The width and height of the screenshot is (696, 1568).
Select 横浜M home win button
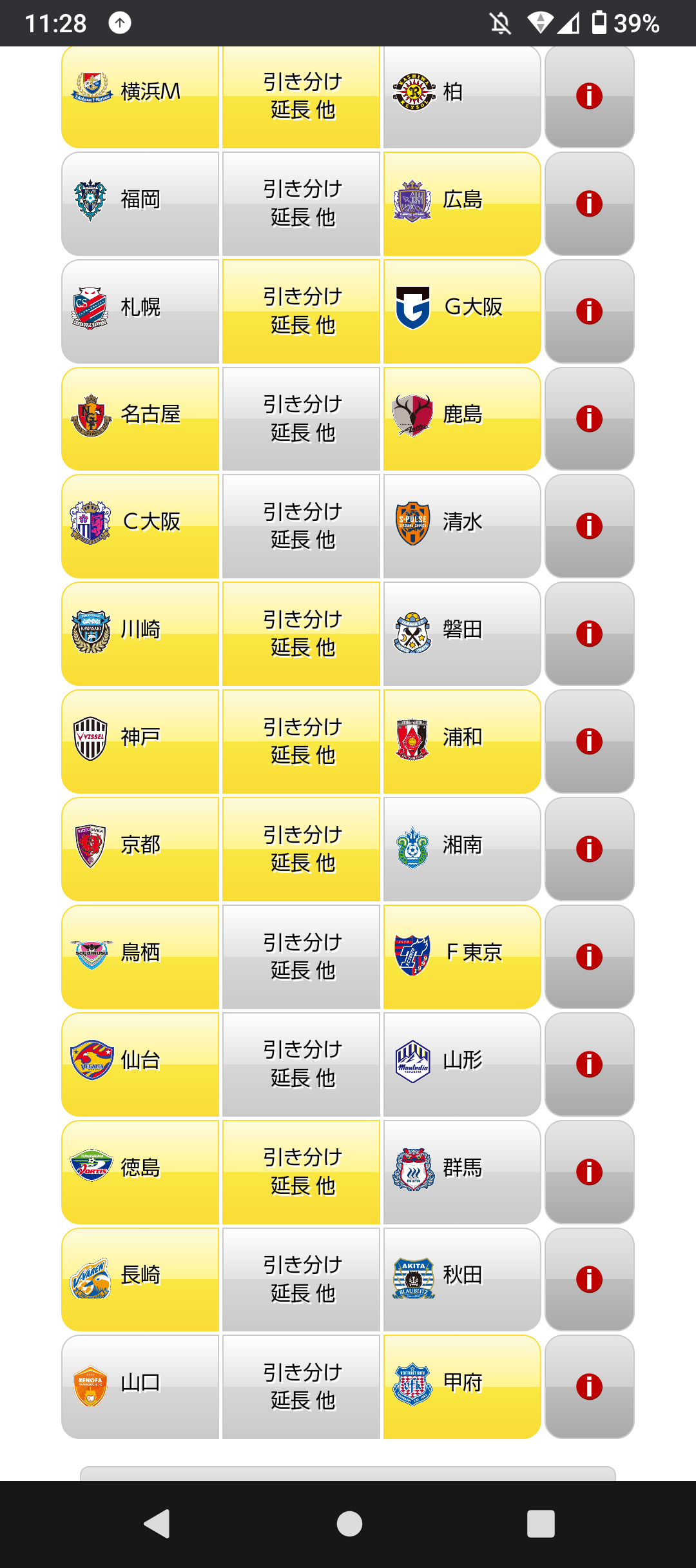point(140,97)
